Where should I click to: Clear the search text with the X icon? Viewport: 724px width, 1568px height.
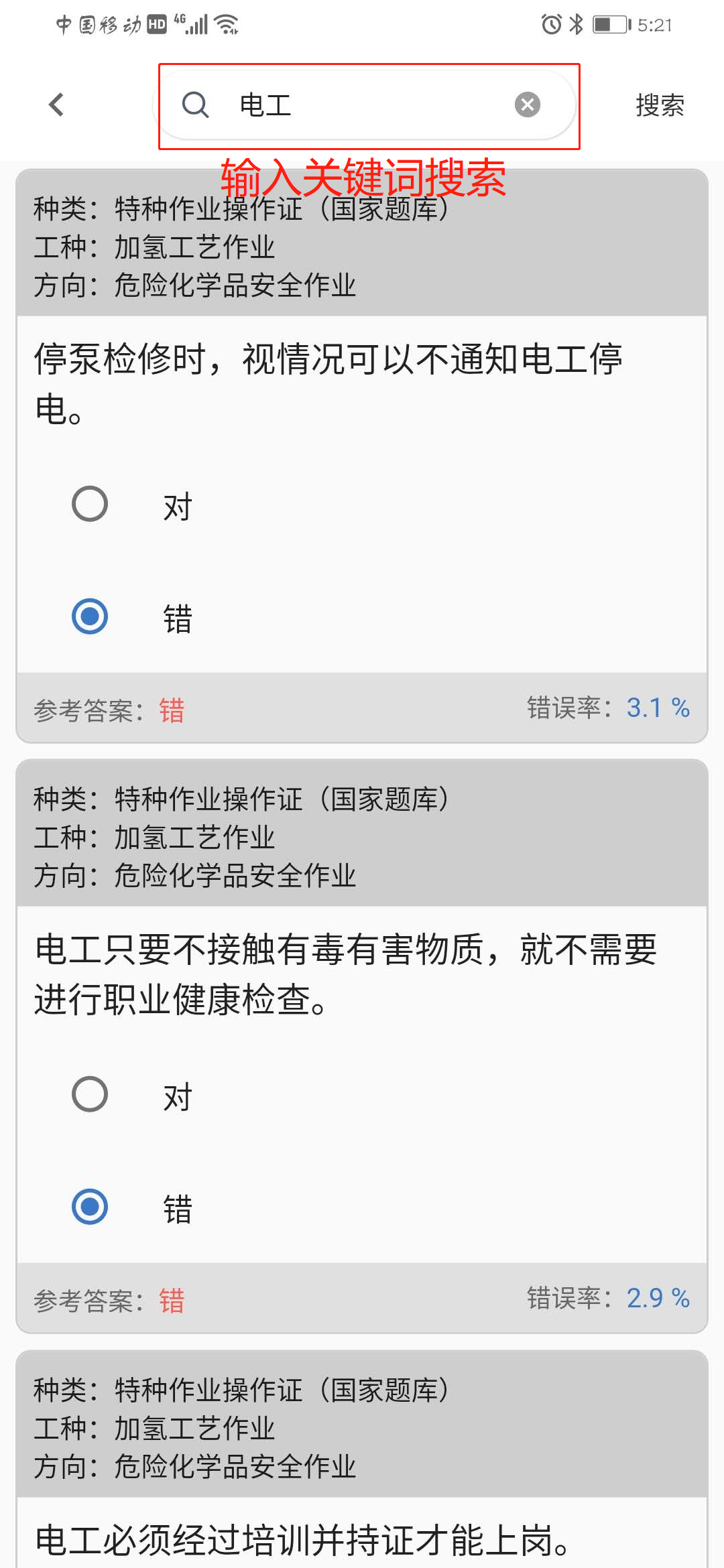(527, 105)
